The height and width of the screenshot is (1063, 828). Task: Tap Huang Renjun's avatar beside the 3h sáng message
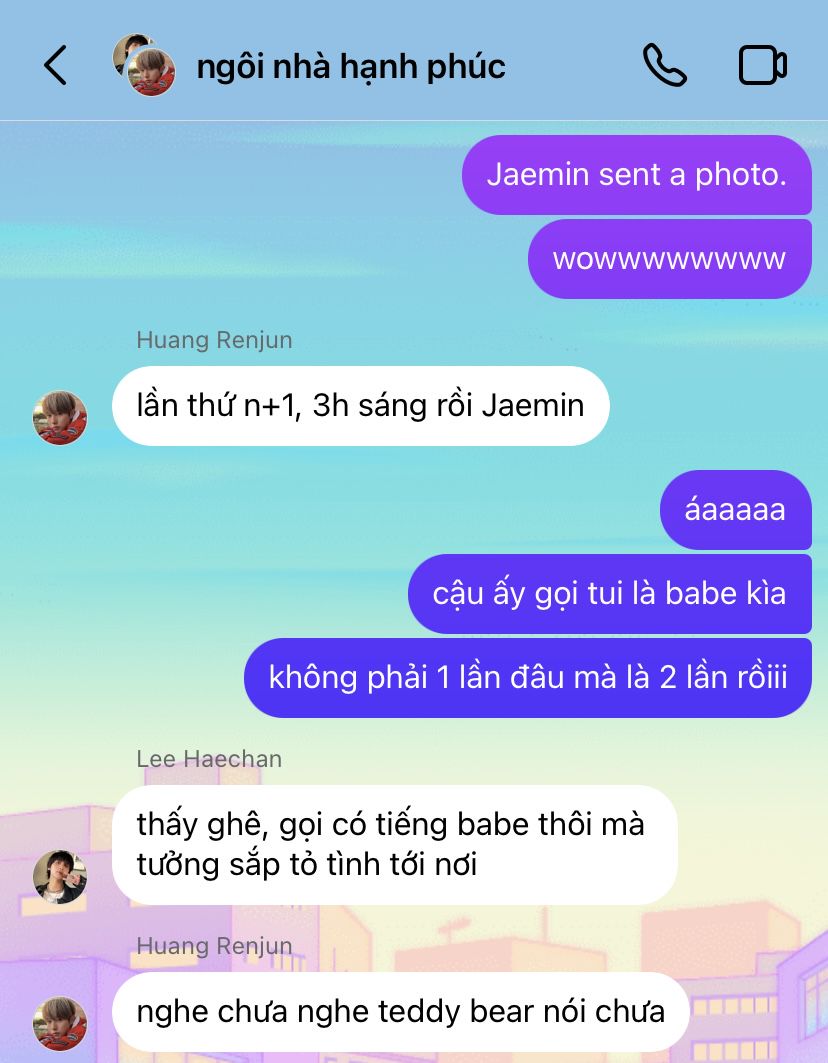tap(60, 417)
